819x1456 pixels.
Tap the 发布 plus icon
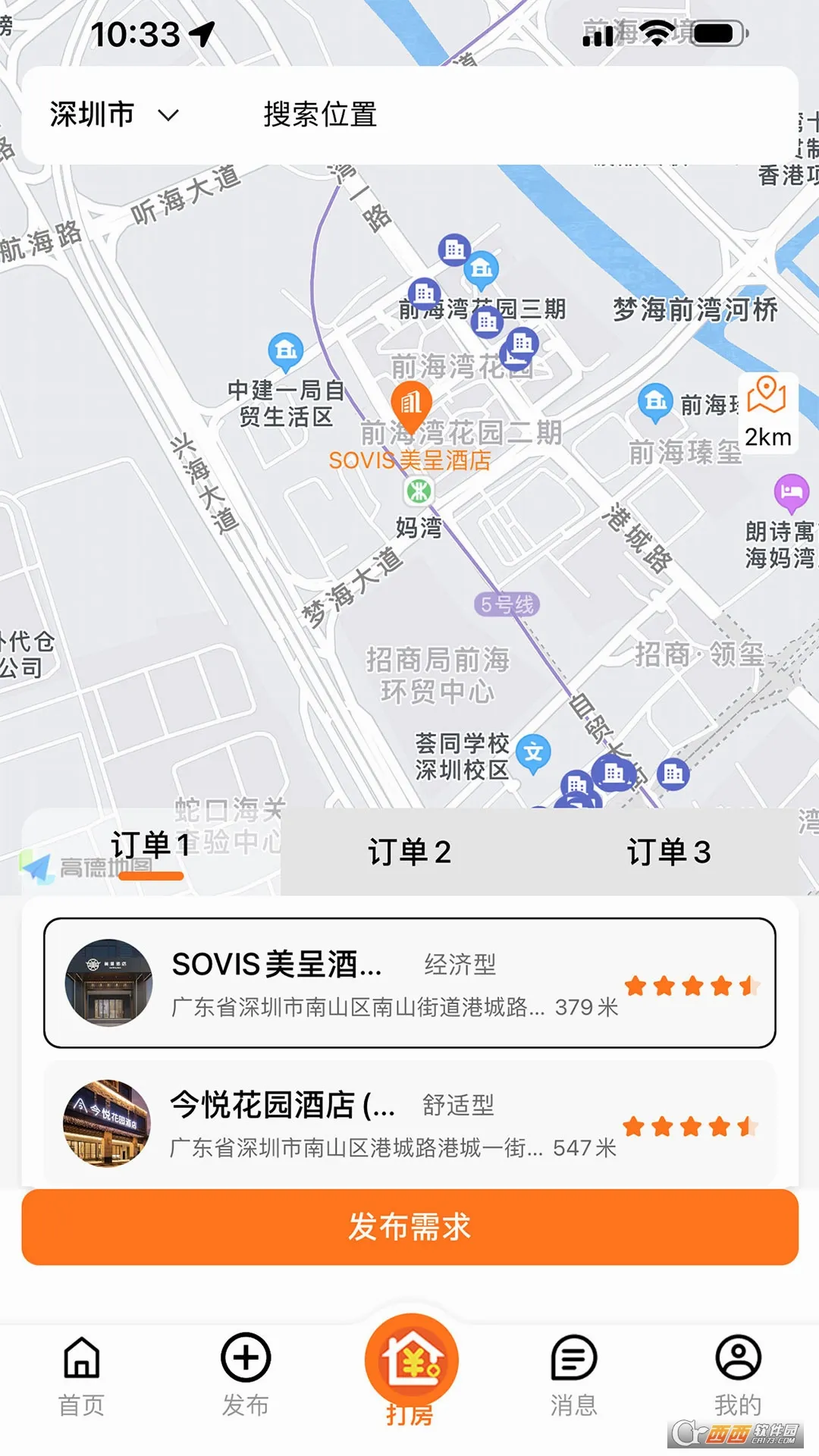(x=245, y=1357)
